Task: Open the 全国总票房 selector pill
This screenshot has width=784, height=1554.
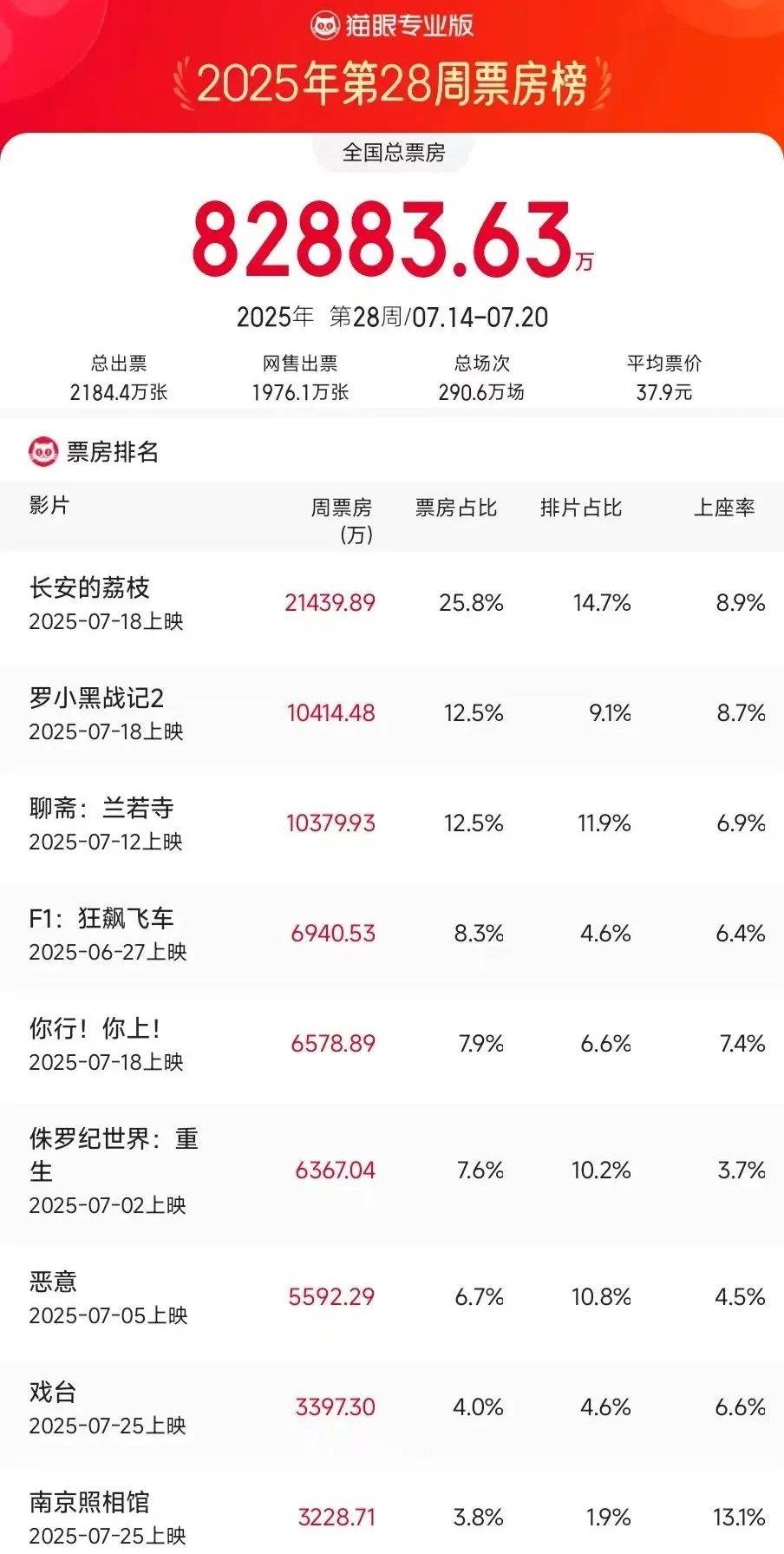Action: [392, 152]
